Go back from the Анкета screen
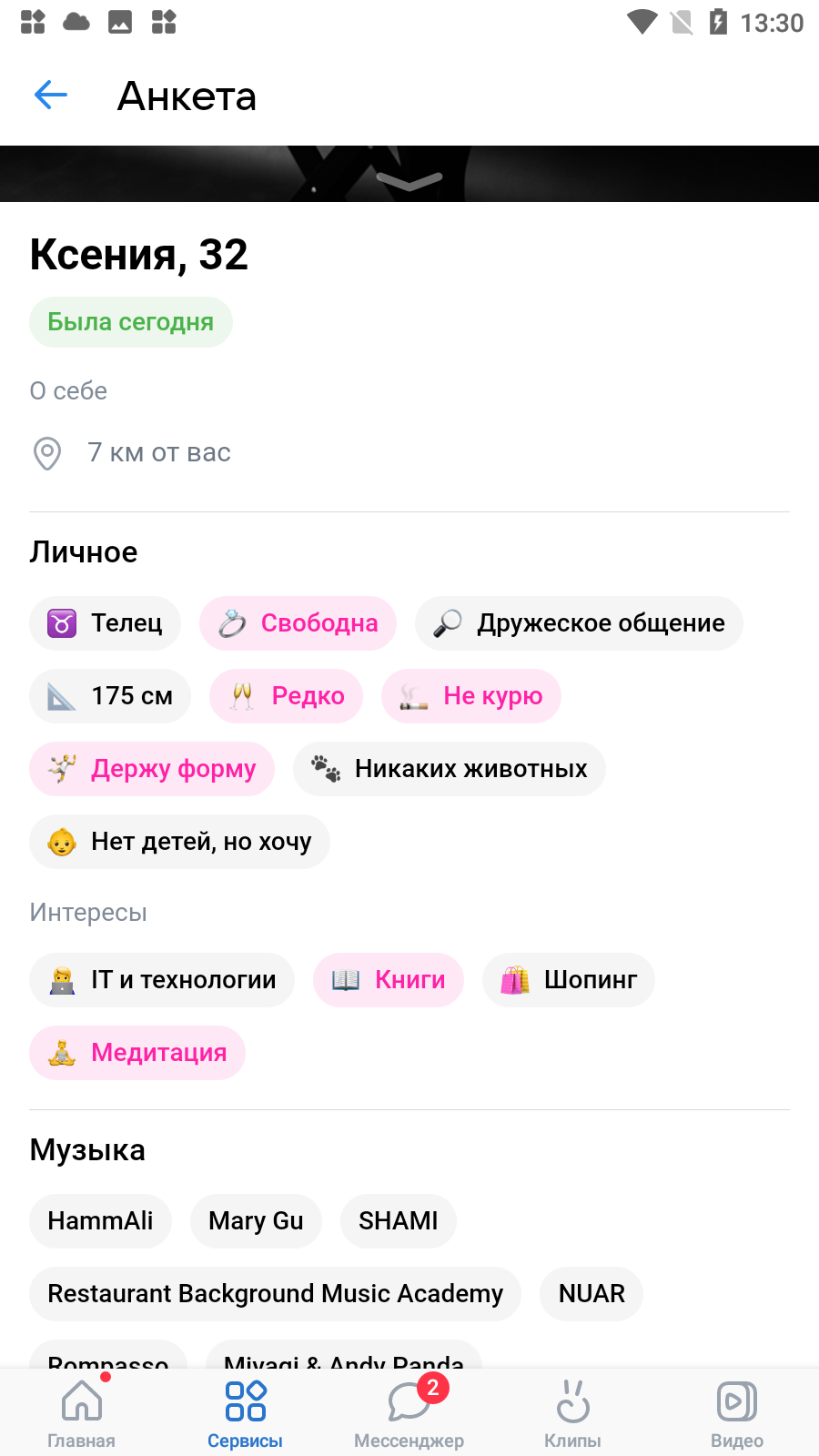This screenshot has height=1456, width=819. tap(51, 95)
